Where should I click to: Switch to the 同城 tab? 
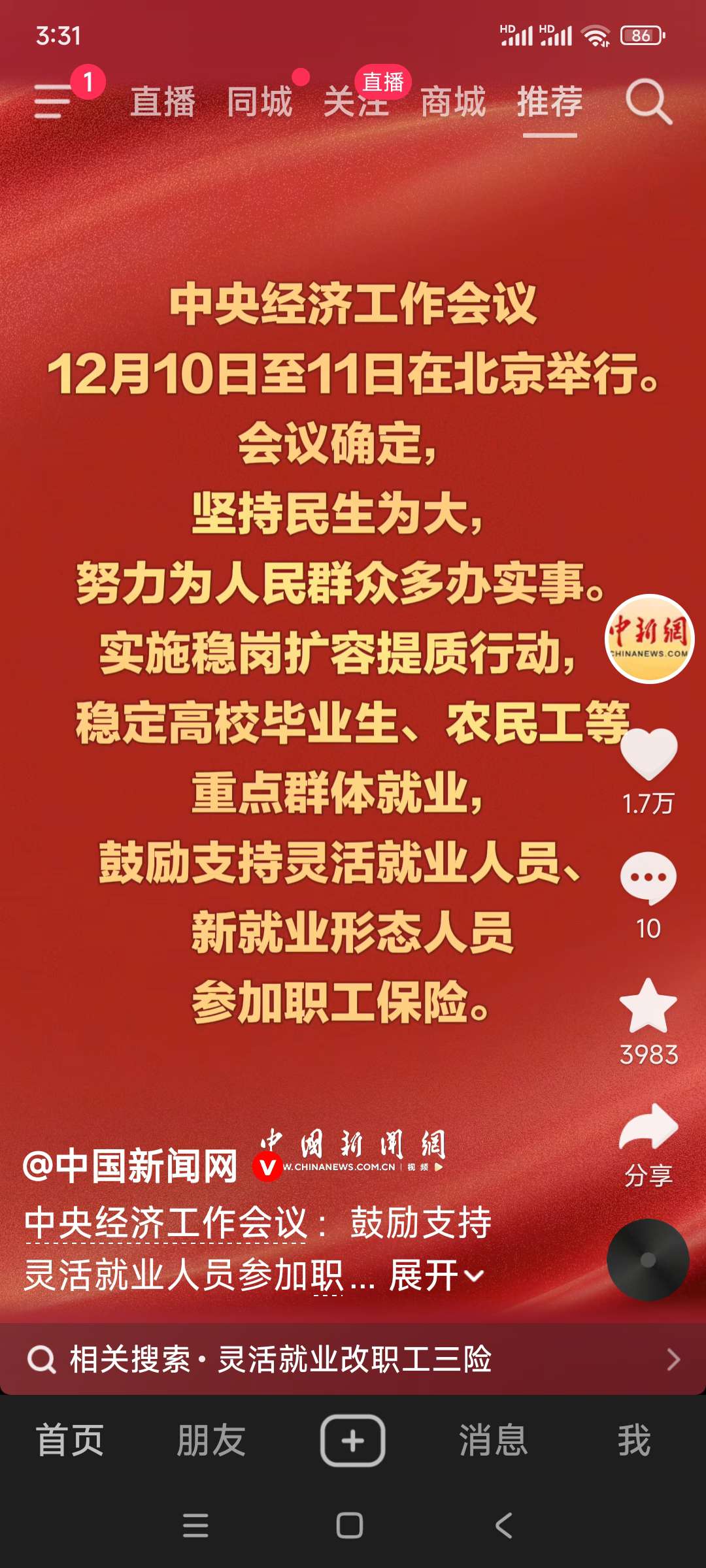point(260,102)
